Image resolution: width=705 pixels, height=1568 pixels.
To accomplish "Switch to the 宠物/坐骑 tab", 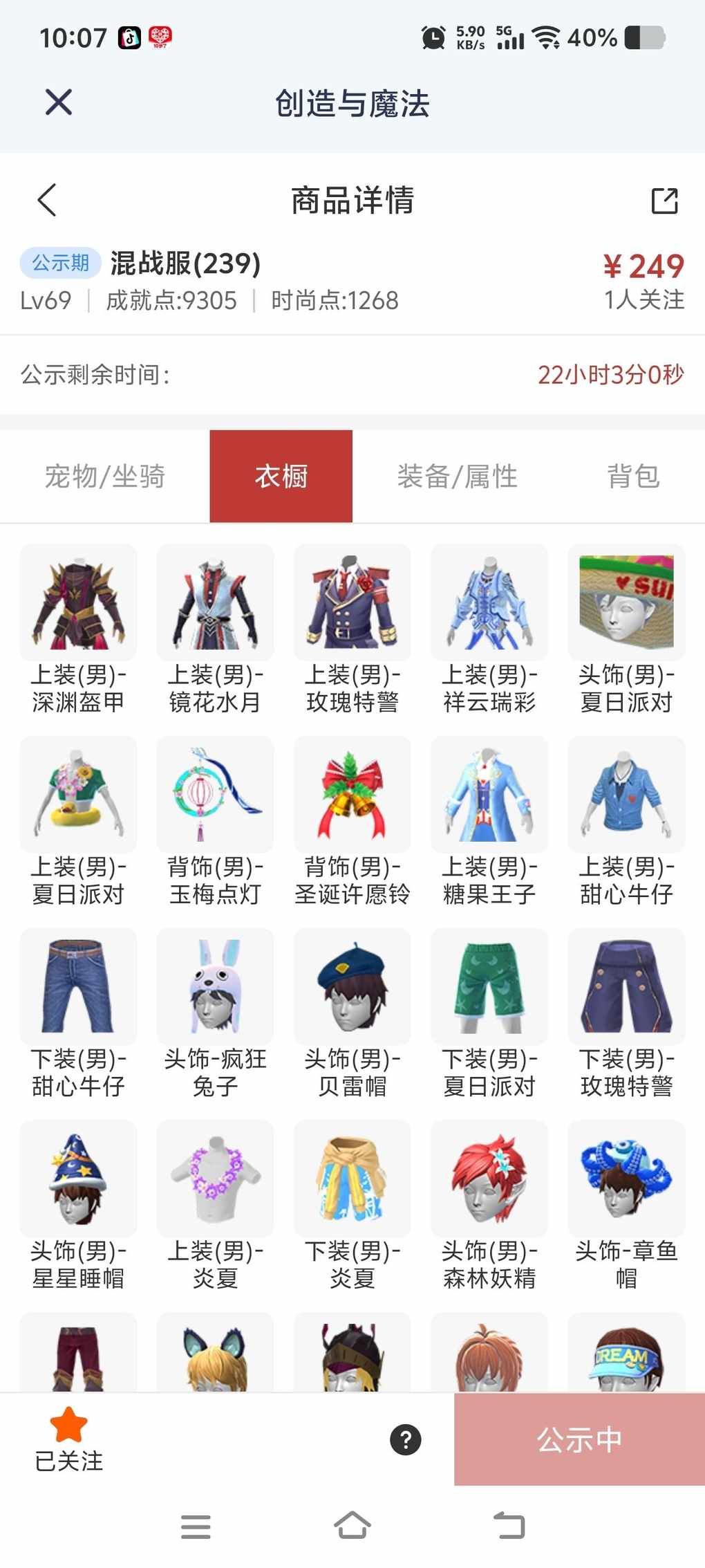I will [105, 476].
